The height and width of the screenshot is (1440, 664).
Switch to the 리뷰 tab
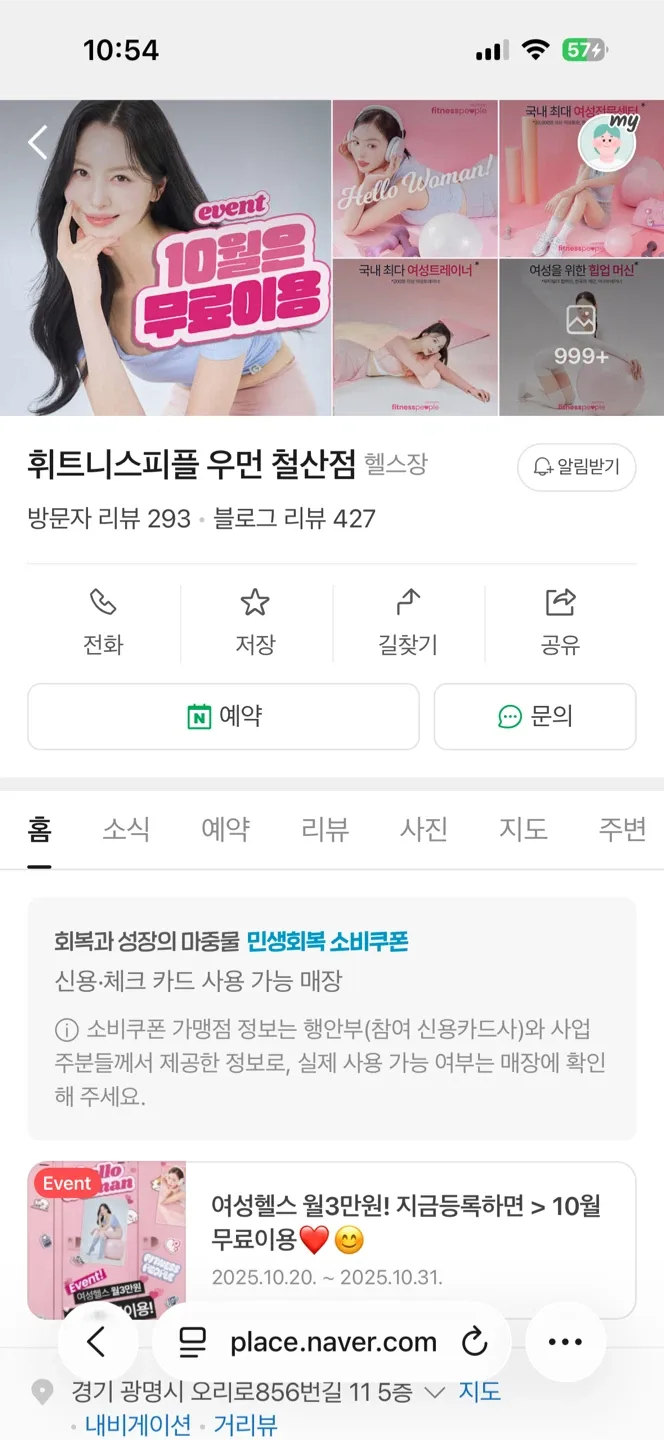(325, 829)
